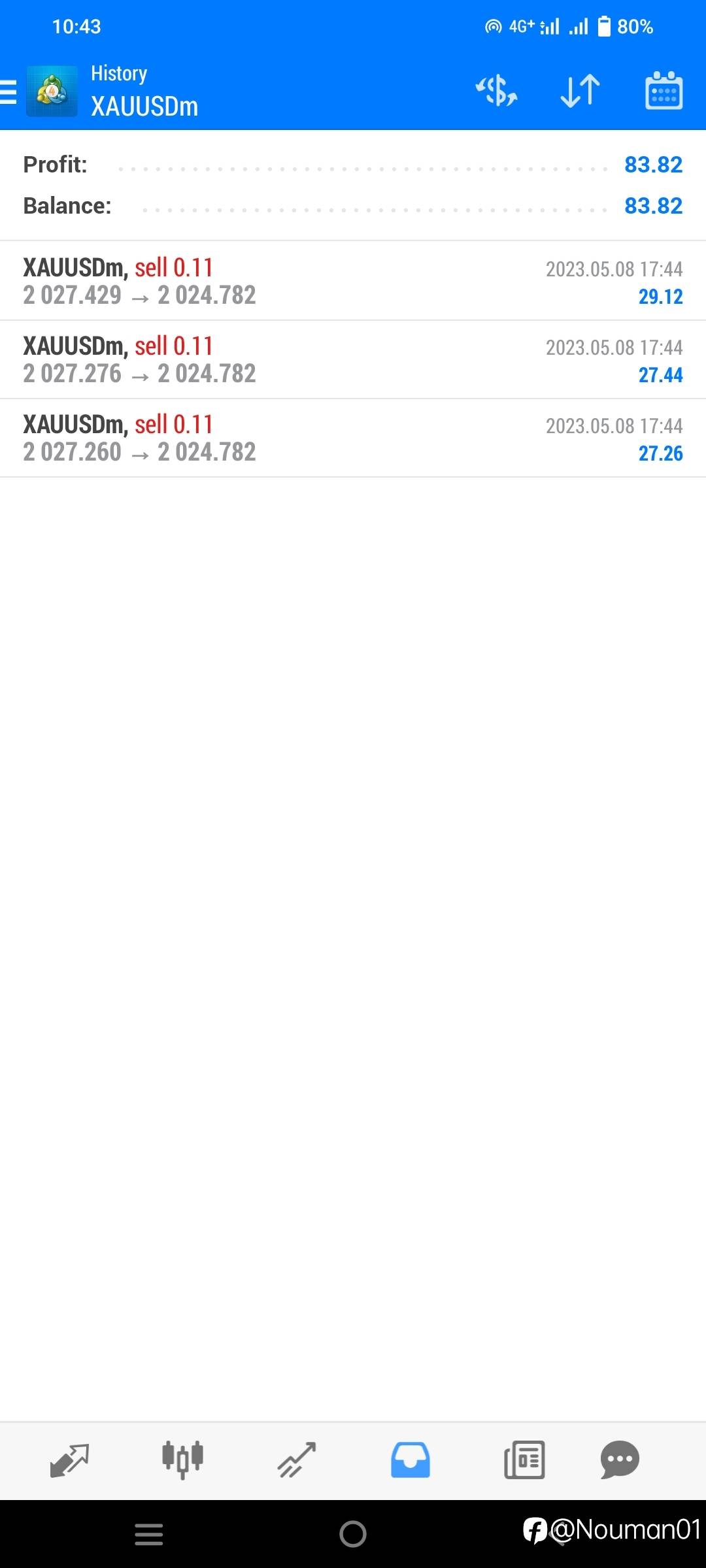706x1568 pixels.
Task: Open the hamburger drawer menu
Action: tap(8, 91)
